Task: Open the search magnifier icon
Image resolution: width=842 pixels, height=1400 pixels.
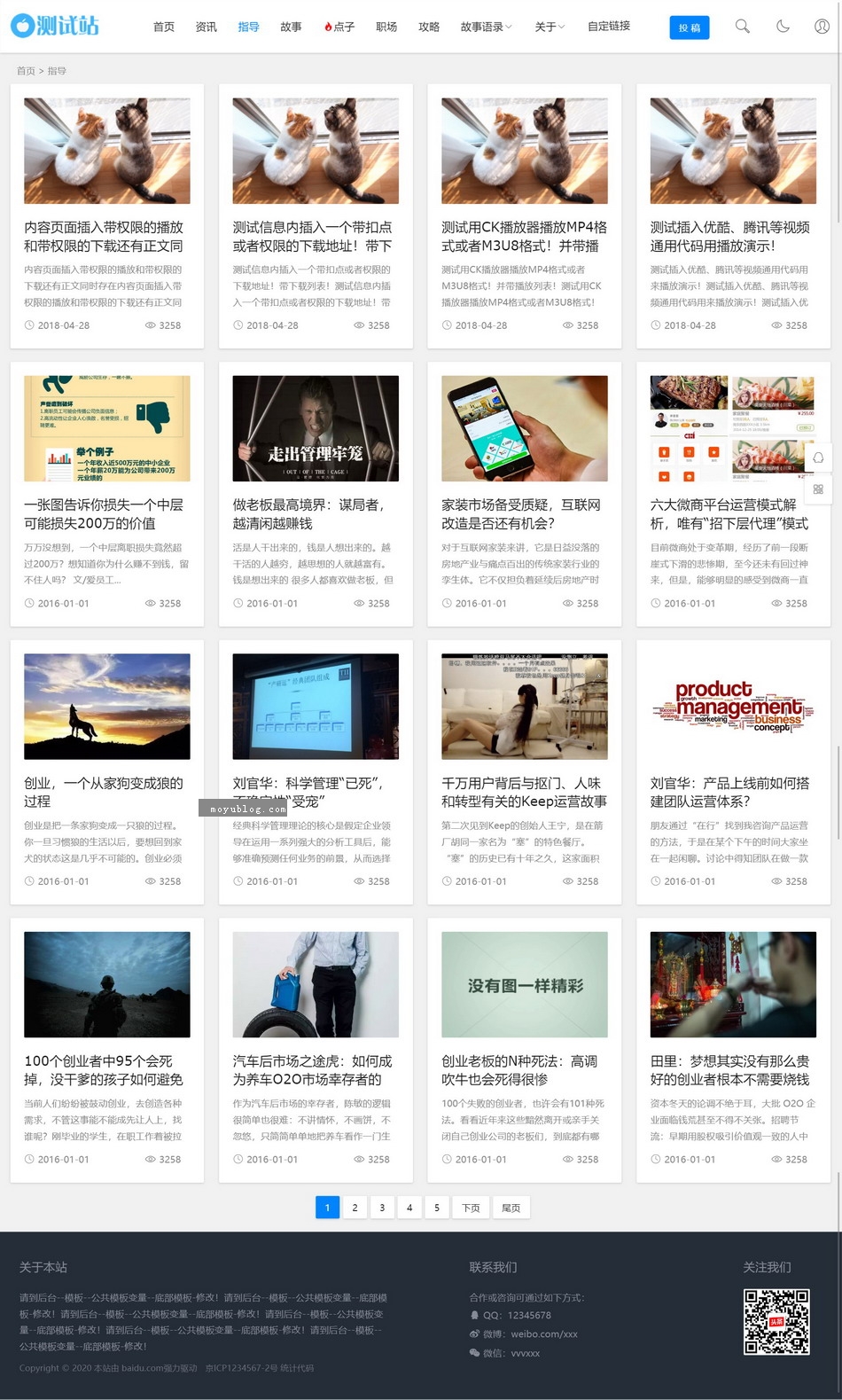Action: [743, 27]
